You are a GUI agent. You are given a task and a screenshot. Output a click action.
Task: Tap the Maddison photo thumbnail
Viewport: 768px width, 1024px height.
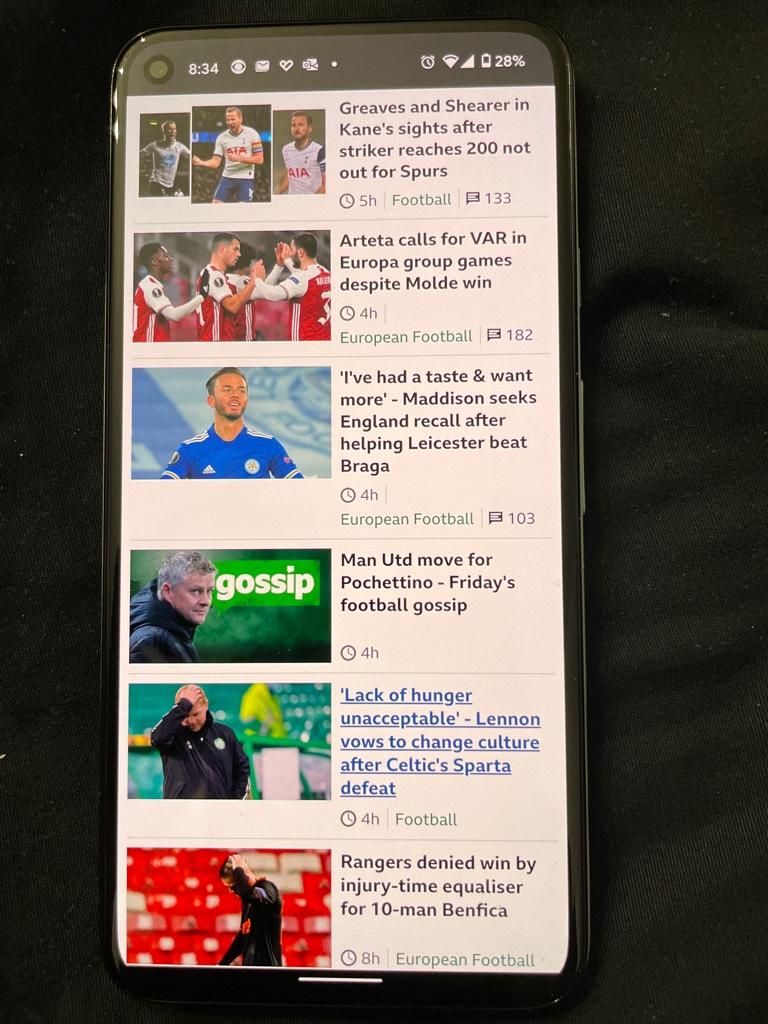point(231,423)
